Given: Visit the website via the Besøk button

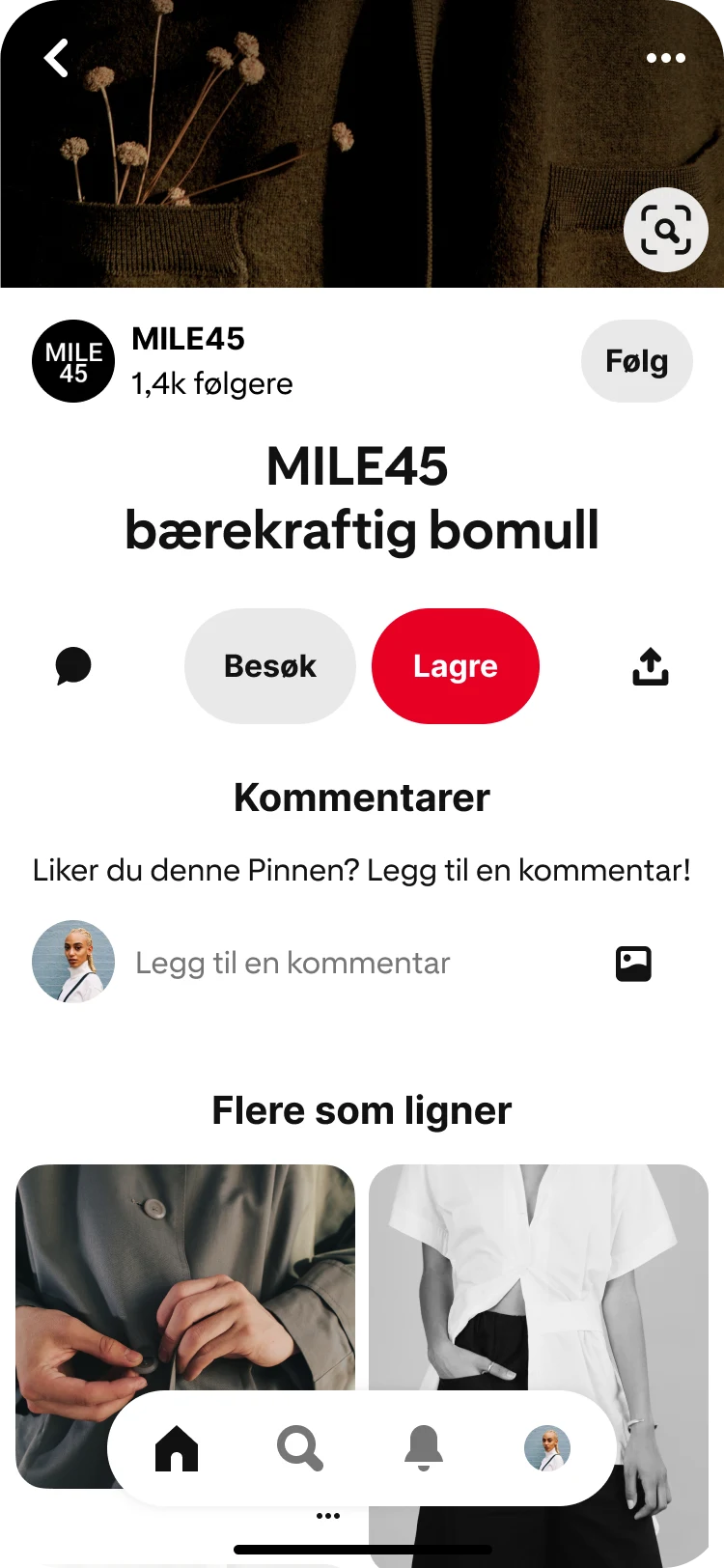Looking at the screenshot, I should [269, 665].
